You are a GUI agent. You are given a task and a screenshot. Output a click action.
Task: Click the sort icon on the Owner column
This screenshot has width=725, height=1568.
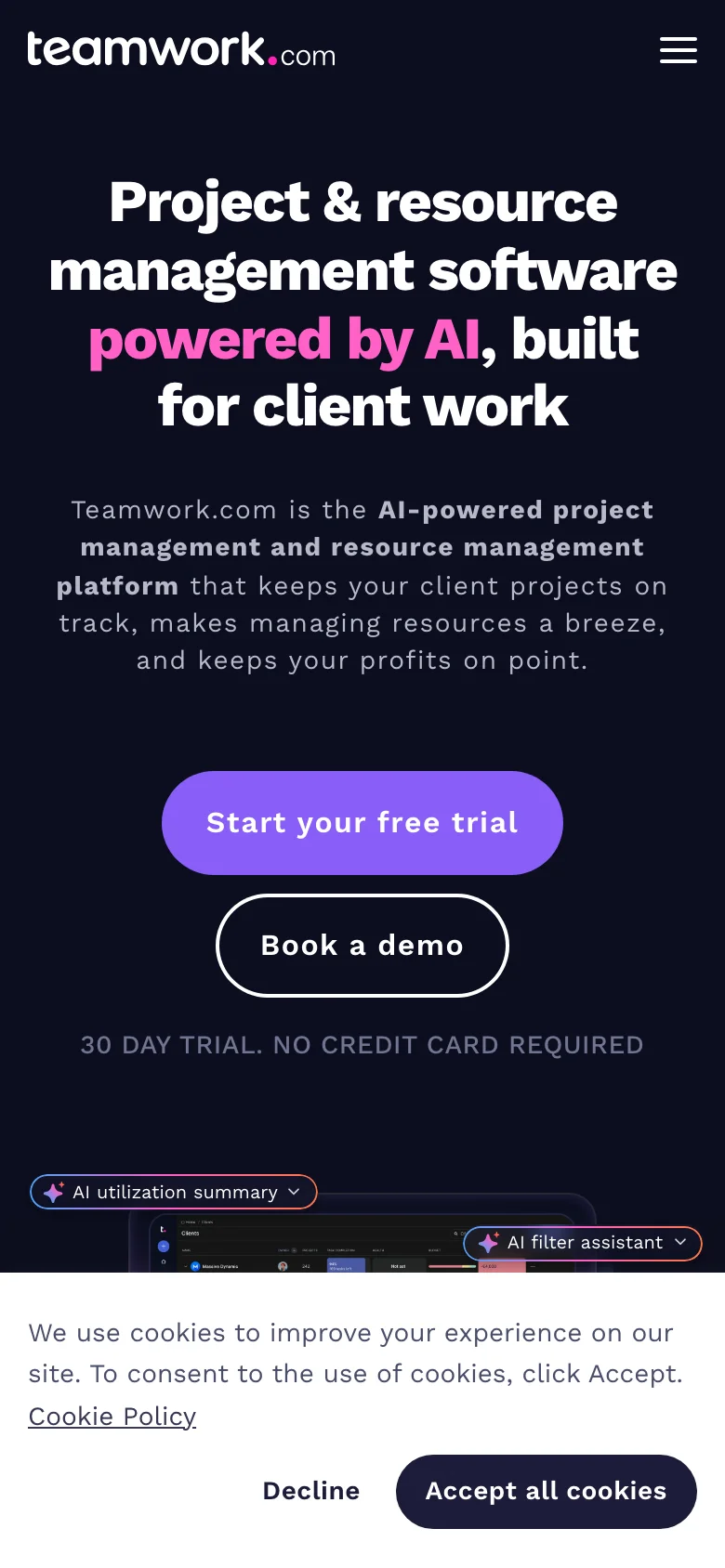tap(294, 1249)
